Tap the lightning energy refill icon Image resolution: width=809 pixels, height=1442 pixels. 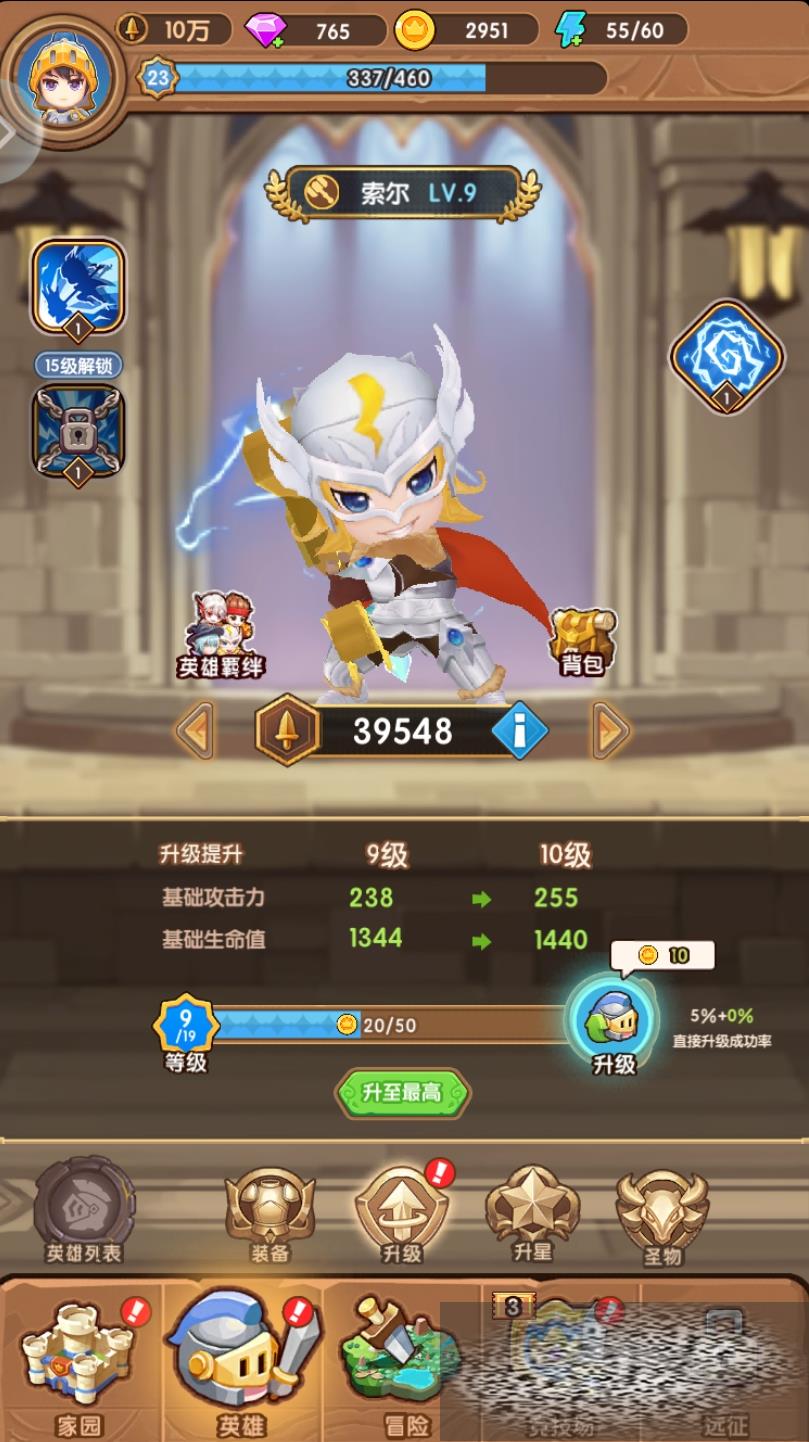pos(571,31)
